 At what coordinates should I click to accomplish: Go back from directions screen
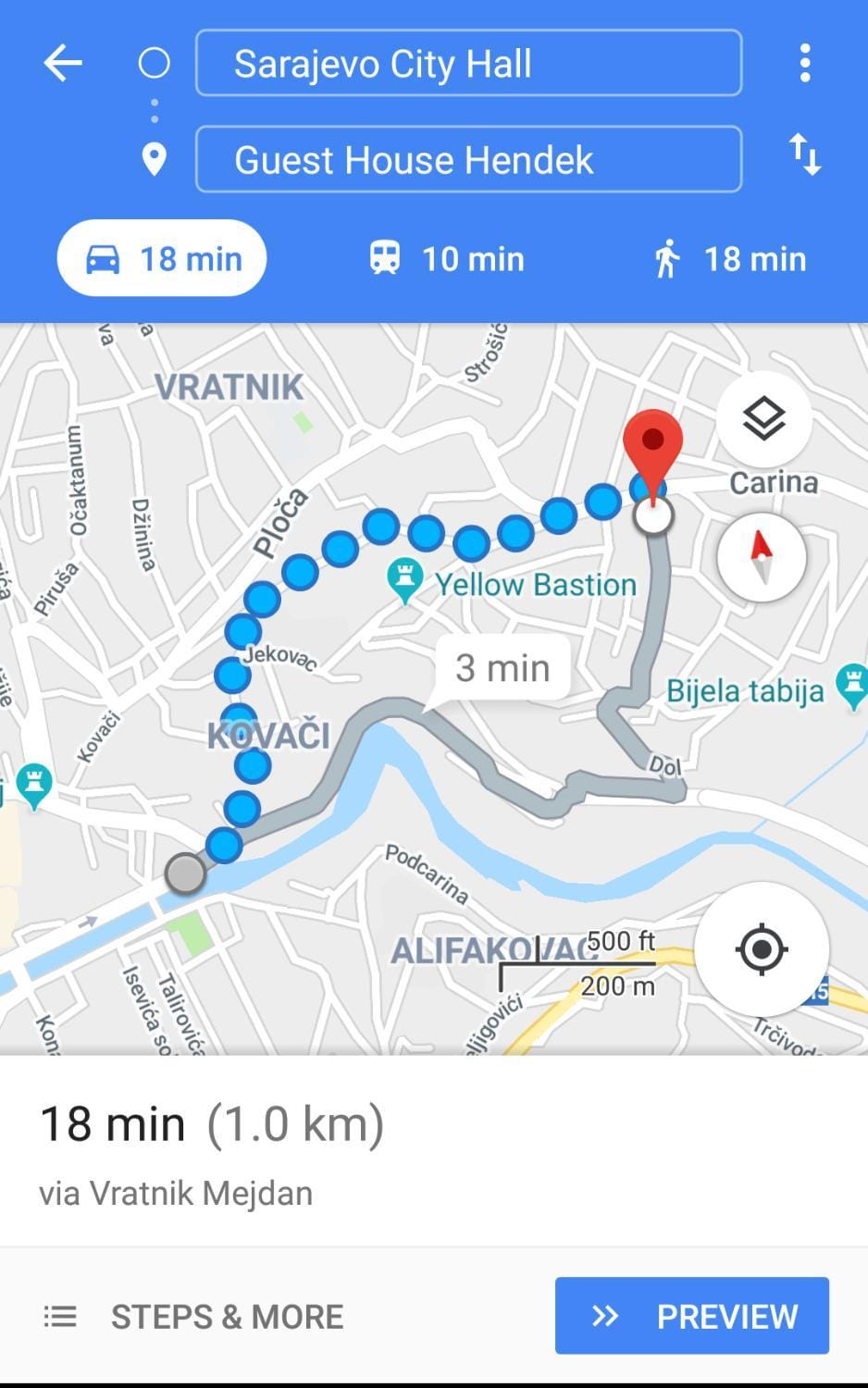coord(63,64)
